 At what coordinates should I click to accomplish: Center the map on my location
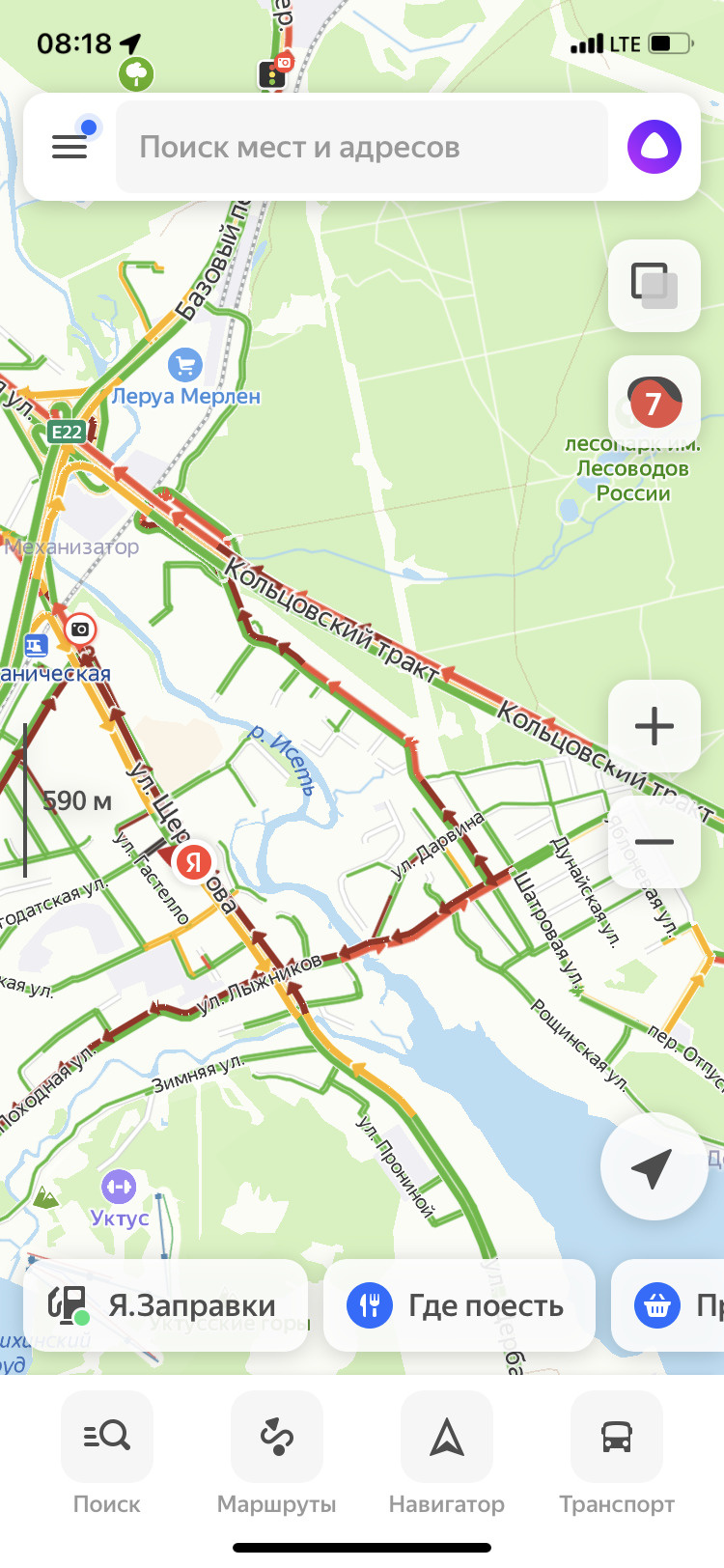coord(653,1168)
